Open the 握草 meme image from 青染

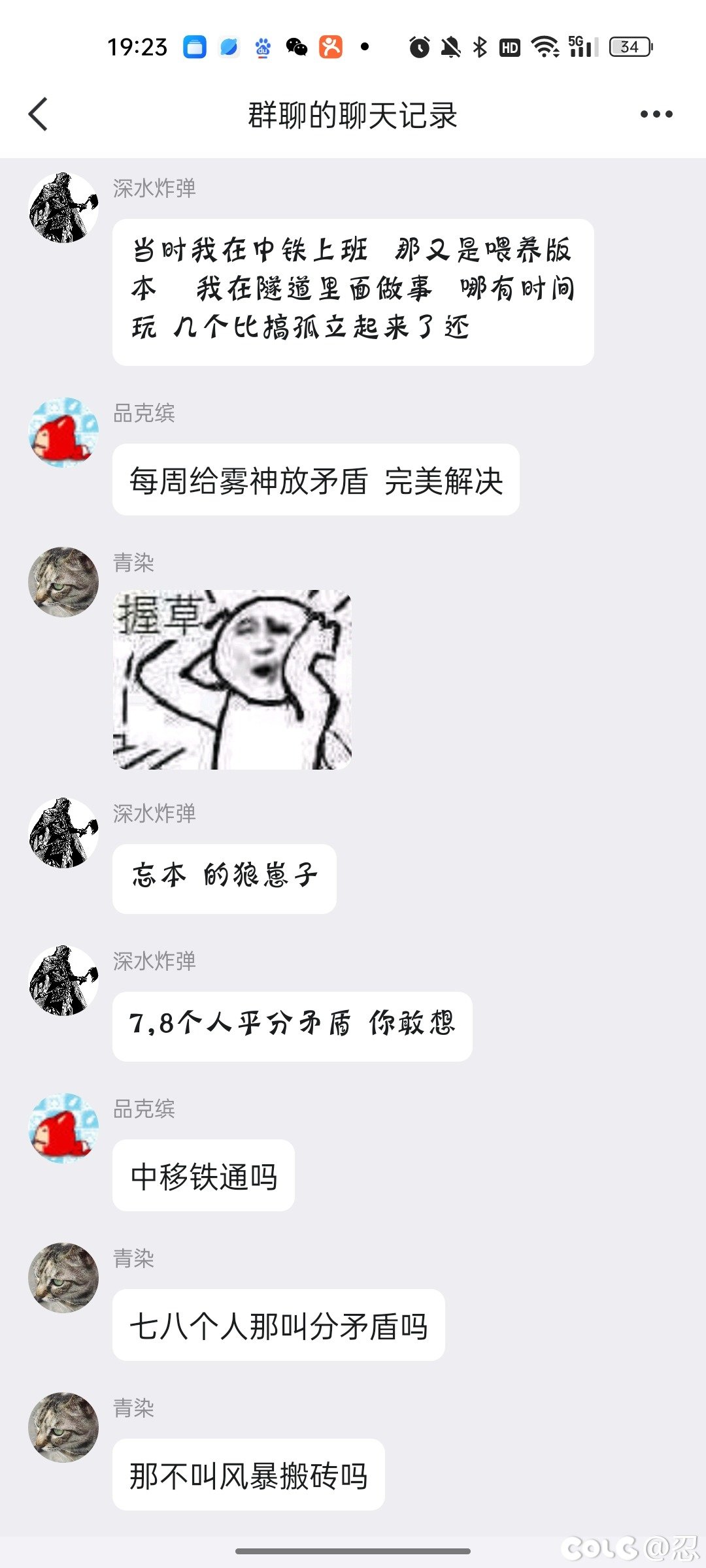[232, 679]
